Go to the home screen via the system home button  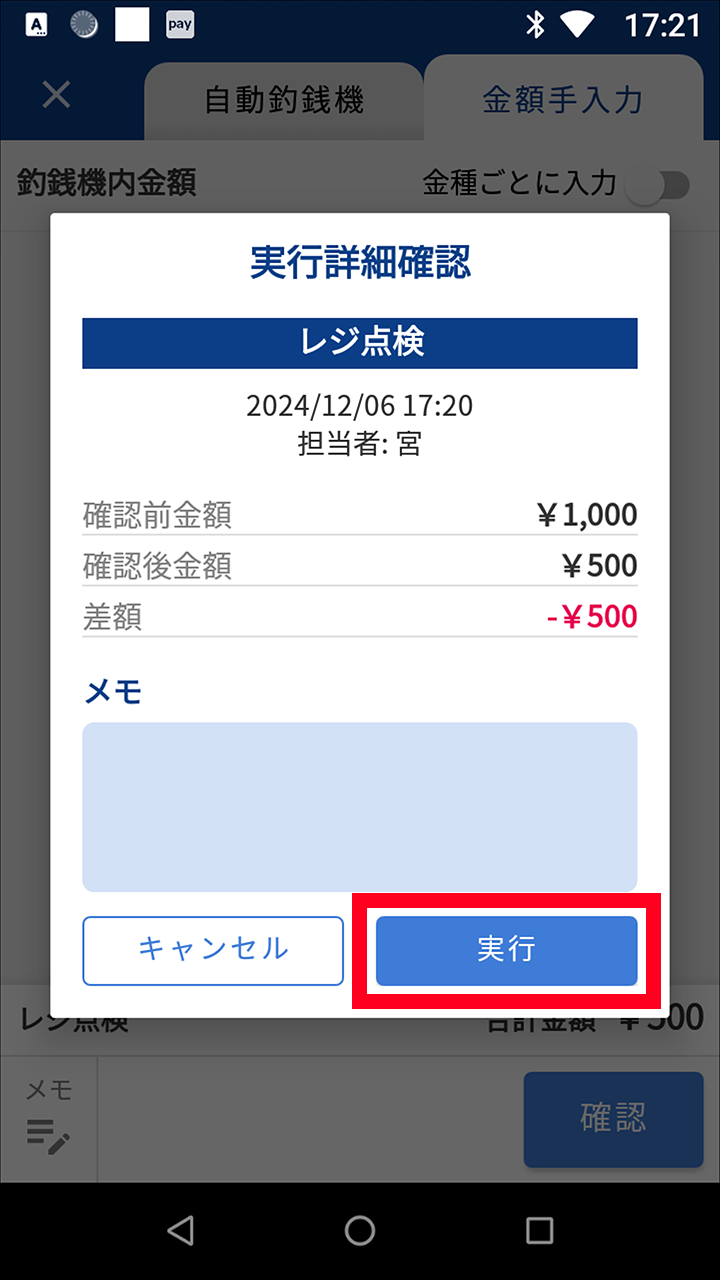(360, 1230)
